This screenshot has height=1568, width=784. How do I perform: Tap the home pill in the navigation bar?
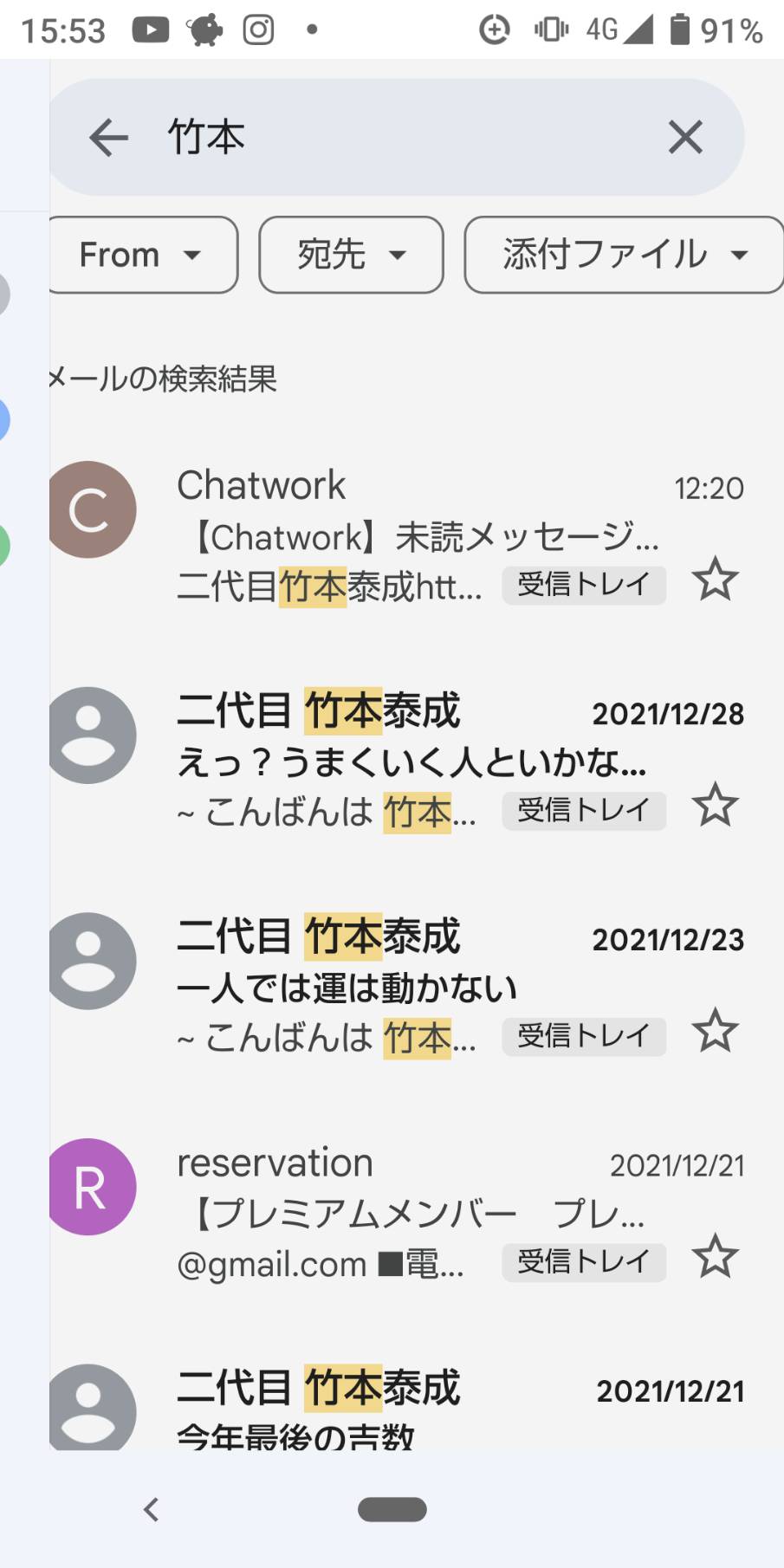(x=392, y=1510)
